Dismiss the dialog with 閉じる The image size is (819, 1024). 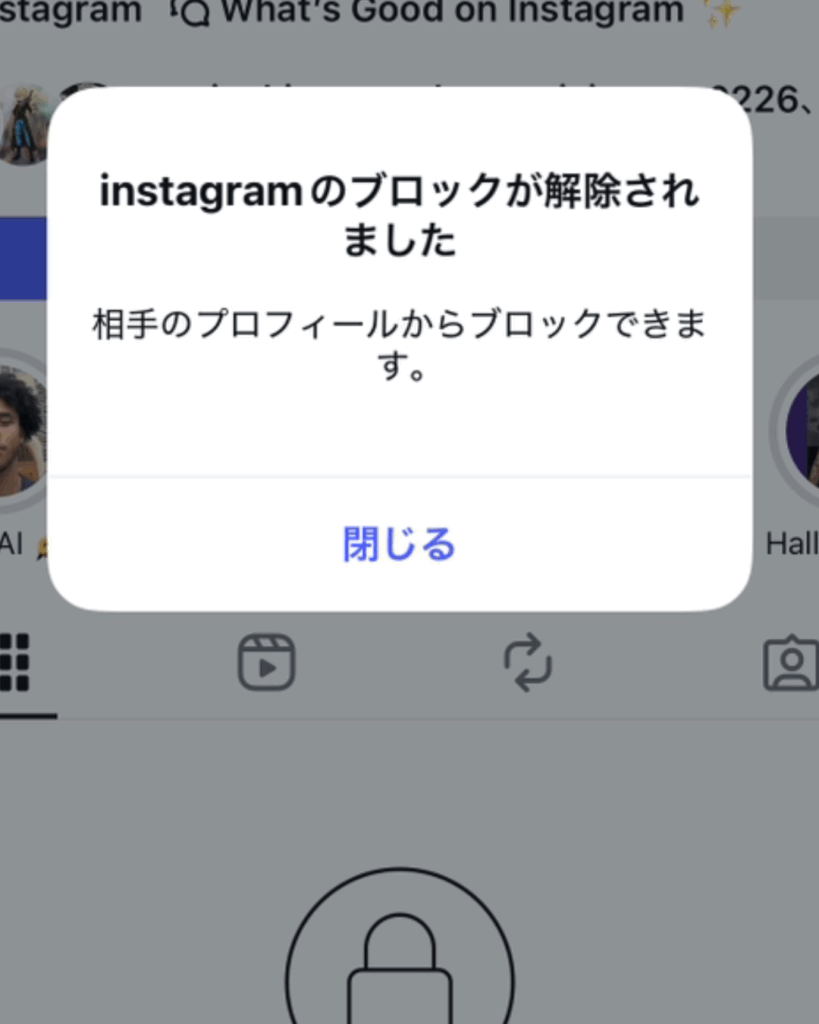pos(399,545)
